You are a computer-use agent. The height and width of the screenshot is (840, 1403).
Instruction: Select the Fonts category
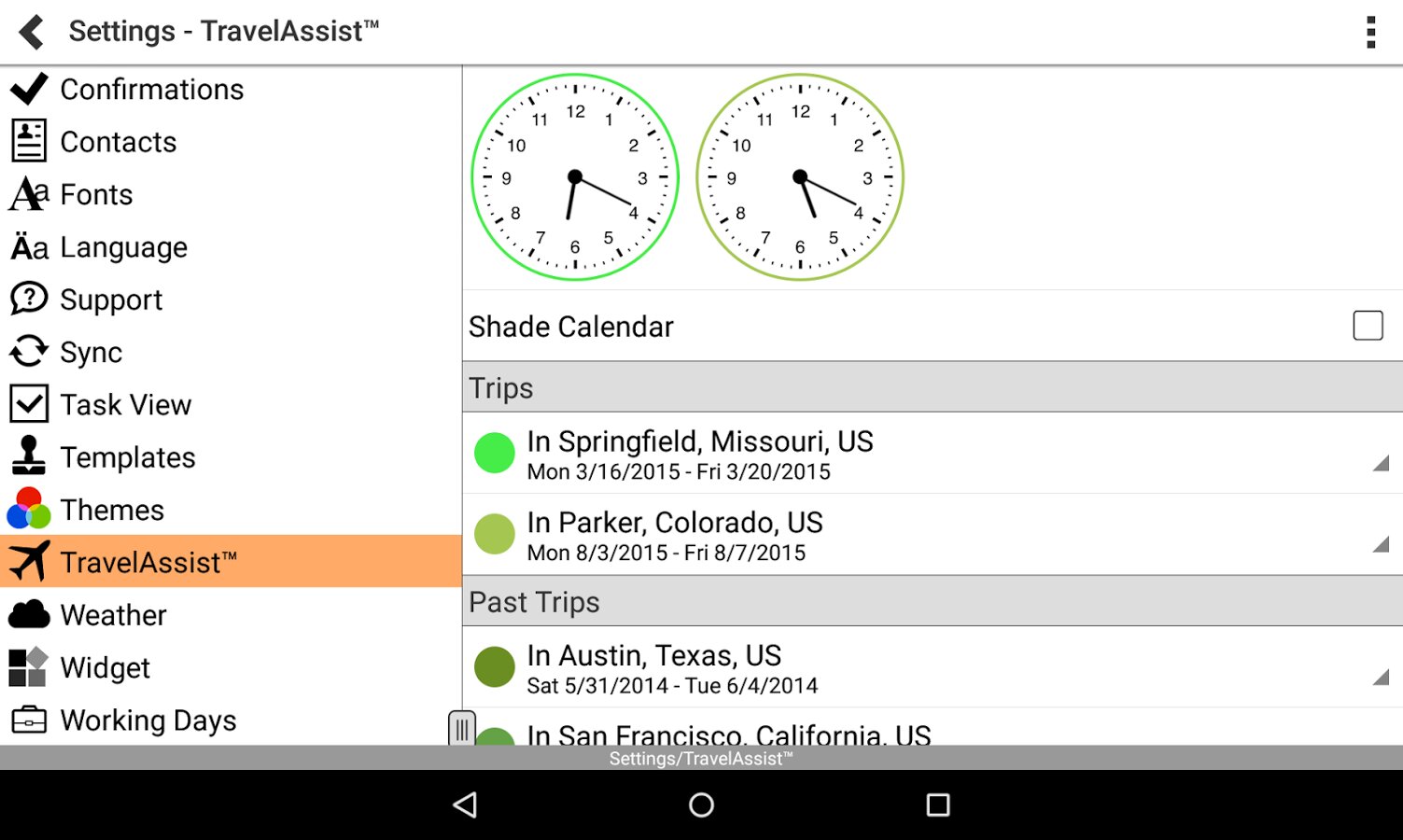[96, 194]
